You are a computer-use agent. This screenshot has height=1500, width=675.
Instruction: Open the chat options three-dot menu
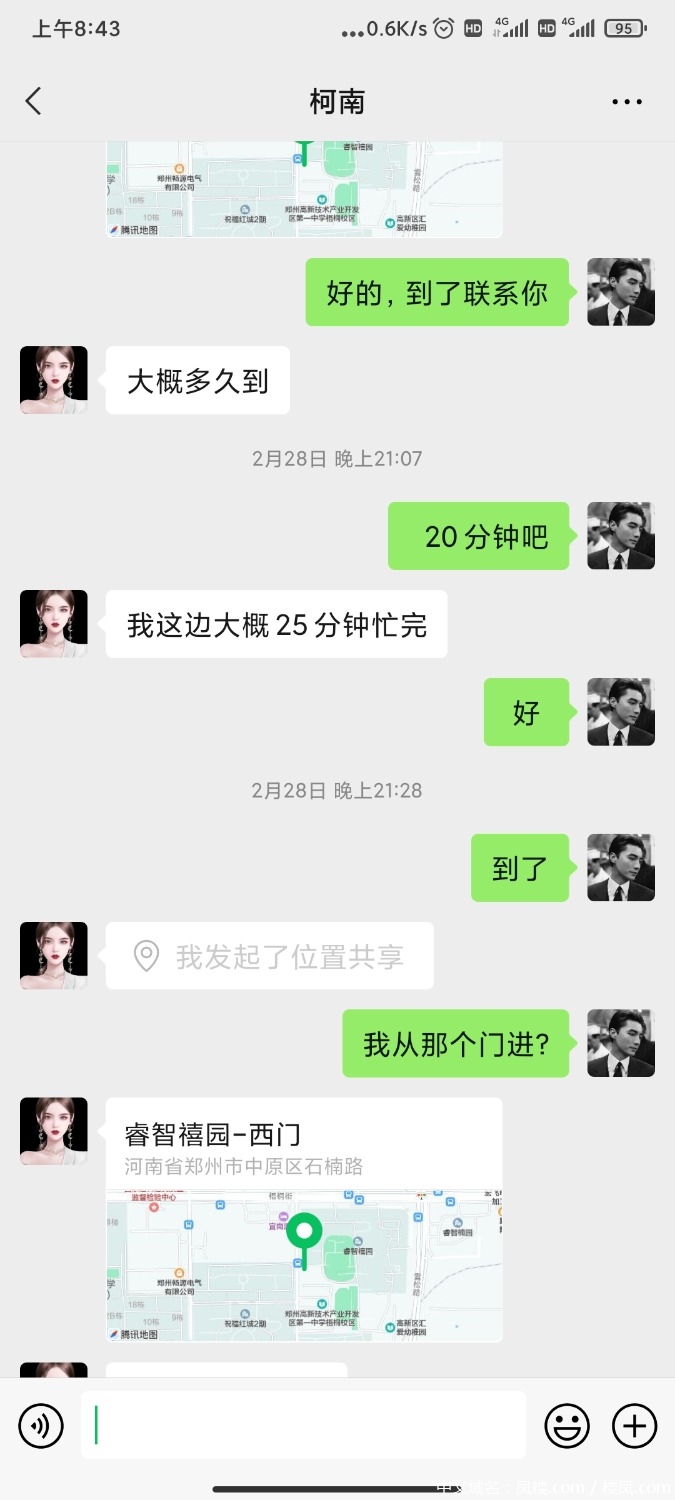coord(627,102)
